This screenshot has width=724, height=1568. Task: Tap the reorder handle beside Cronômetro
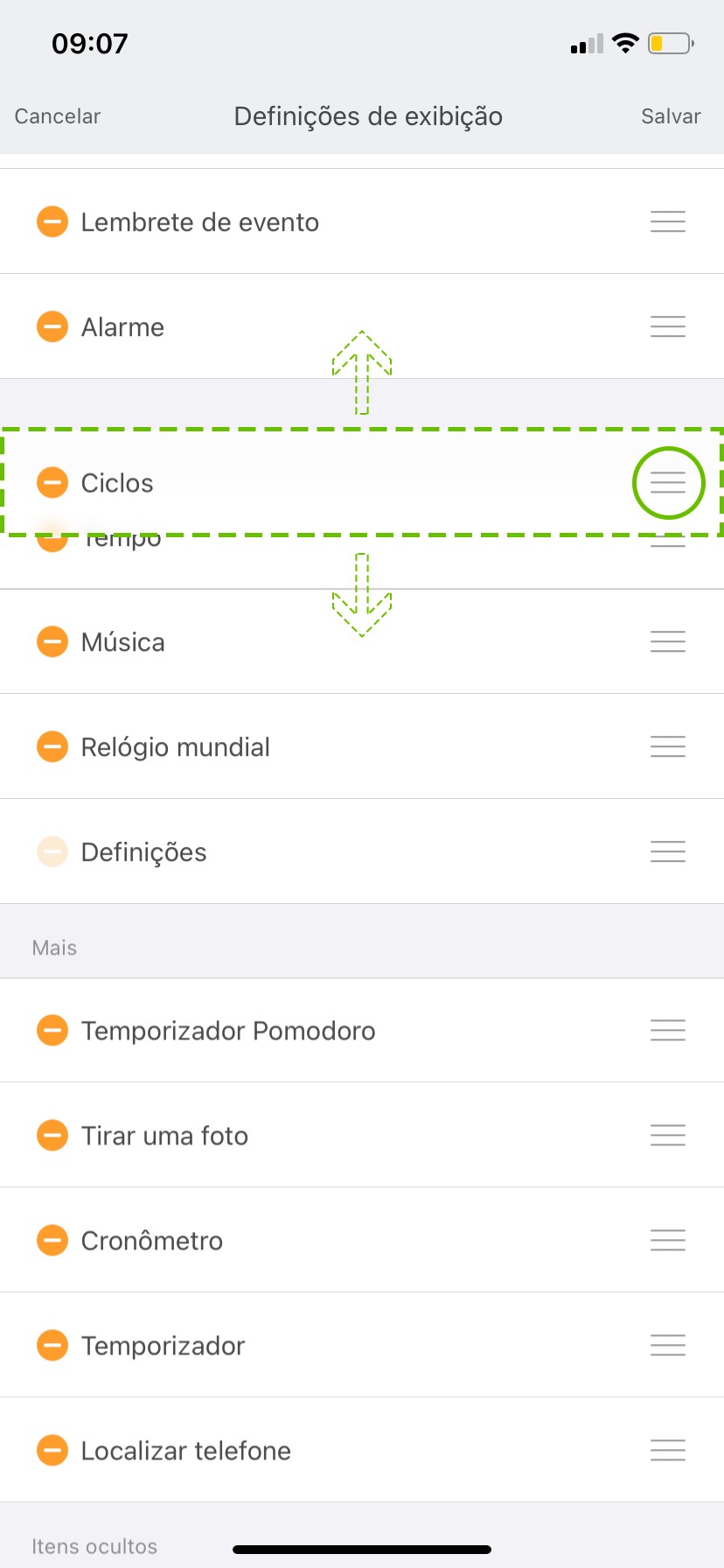[668, 1240]
